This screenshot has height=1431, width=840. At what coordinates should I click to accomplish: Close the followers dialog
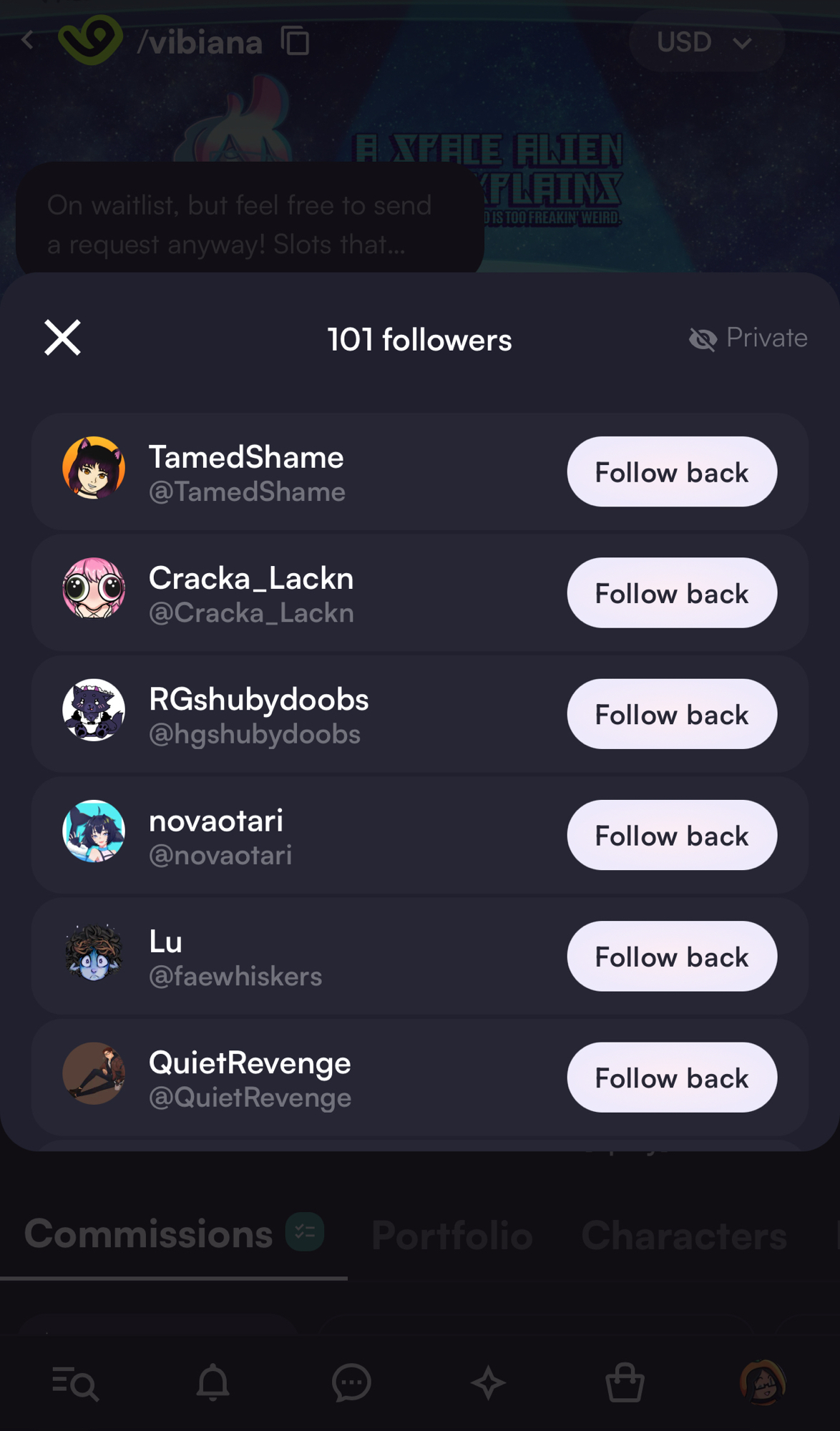[x=62, y=338]
